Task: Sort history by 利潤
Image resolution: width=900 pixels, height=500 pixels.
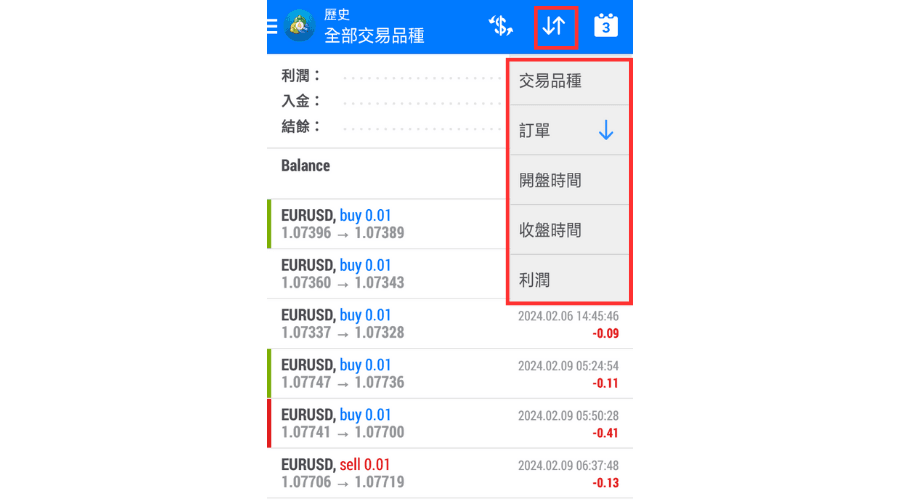Action: pos(569,280)
